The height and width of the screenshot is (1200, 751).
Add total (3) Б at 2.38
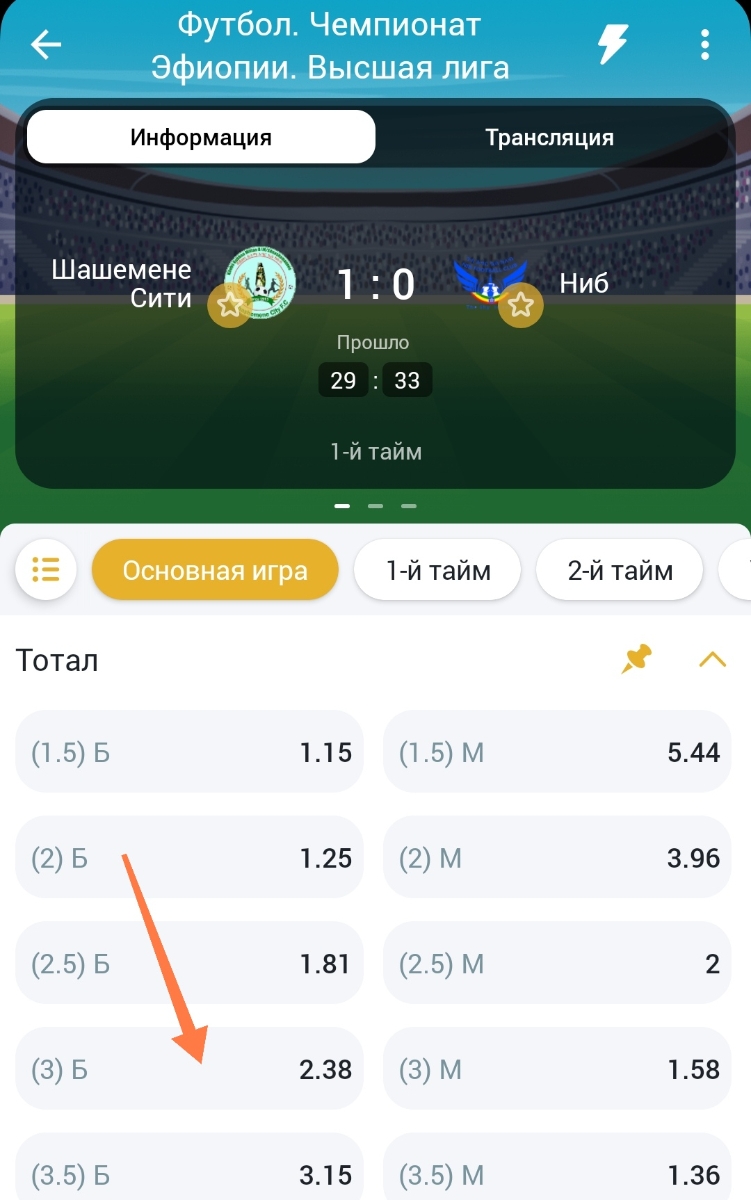(x=189, y=1069)
